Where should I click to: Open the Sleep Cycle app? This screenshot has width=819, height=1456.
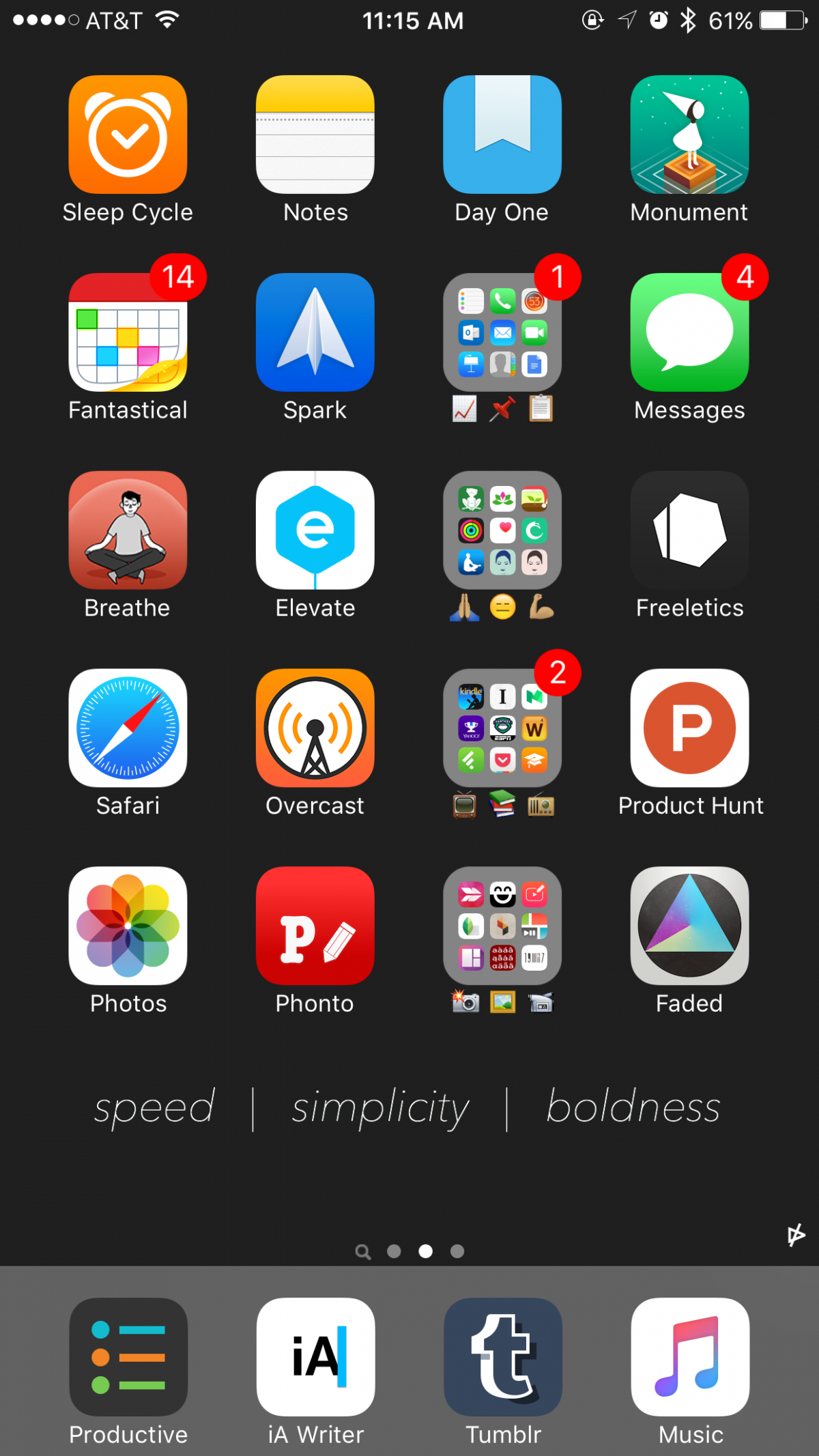(128, 134)
